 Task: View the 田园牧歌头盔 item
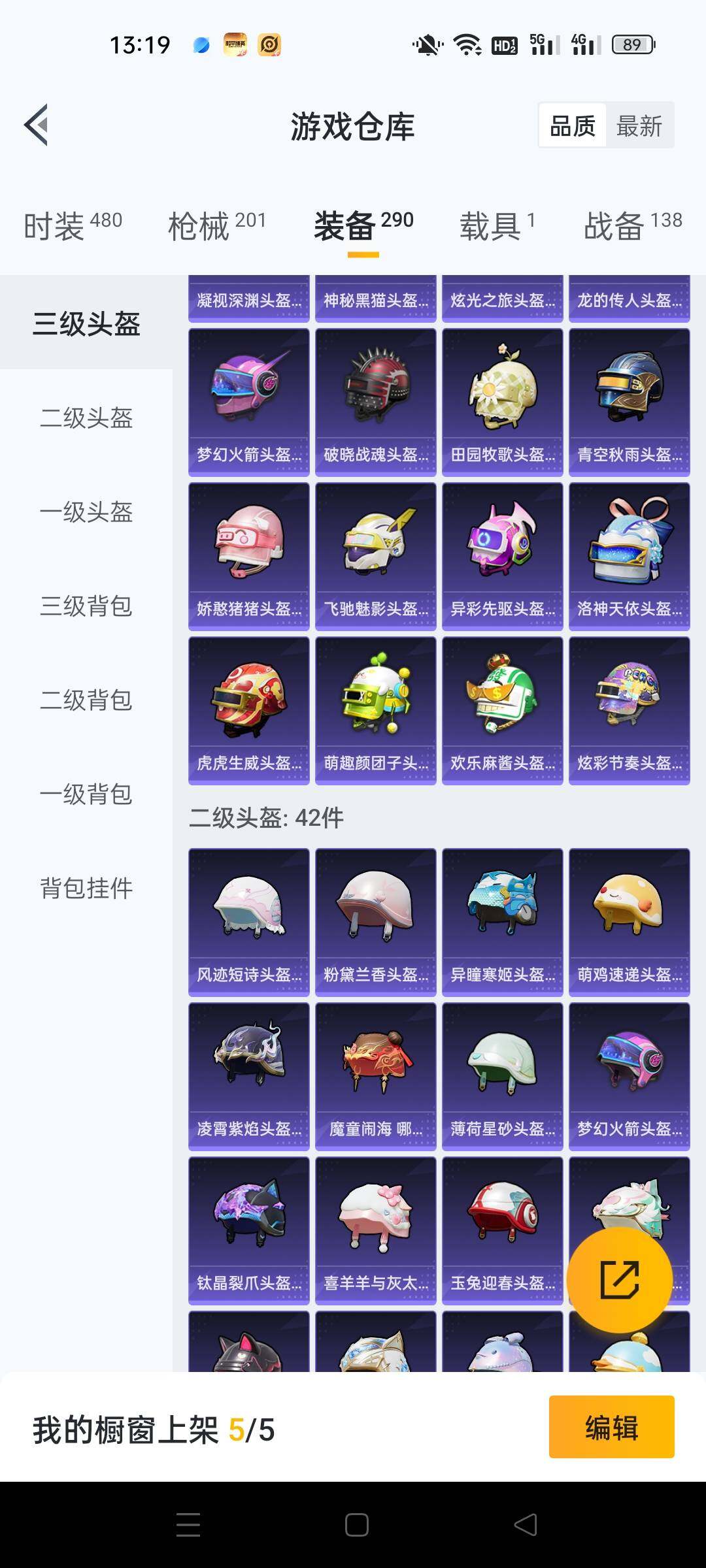tap(502, 402)
